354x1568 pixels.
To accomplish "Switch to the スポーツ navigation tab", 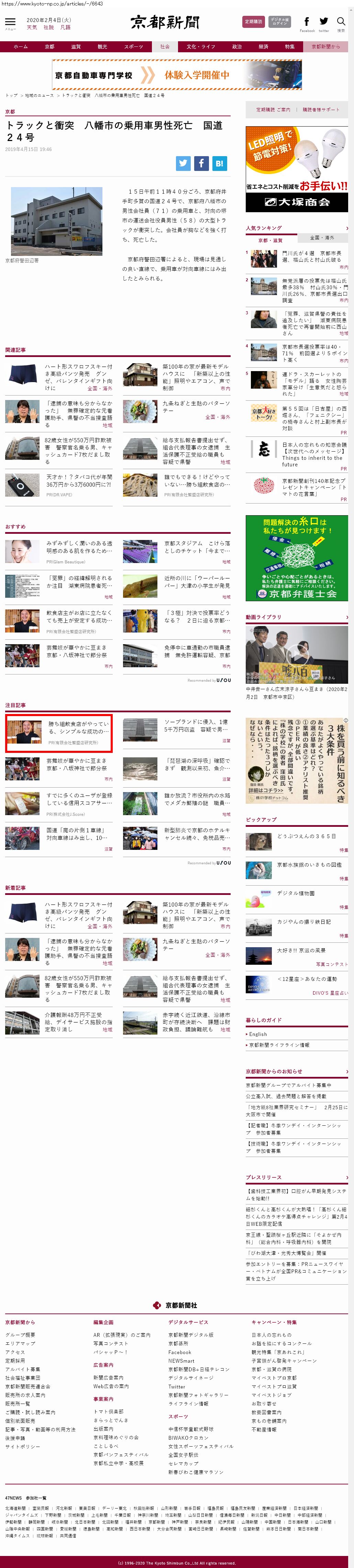I will click(x=133, y=47).
